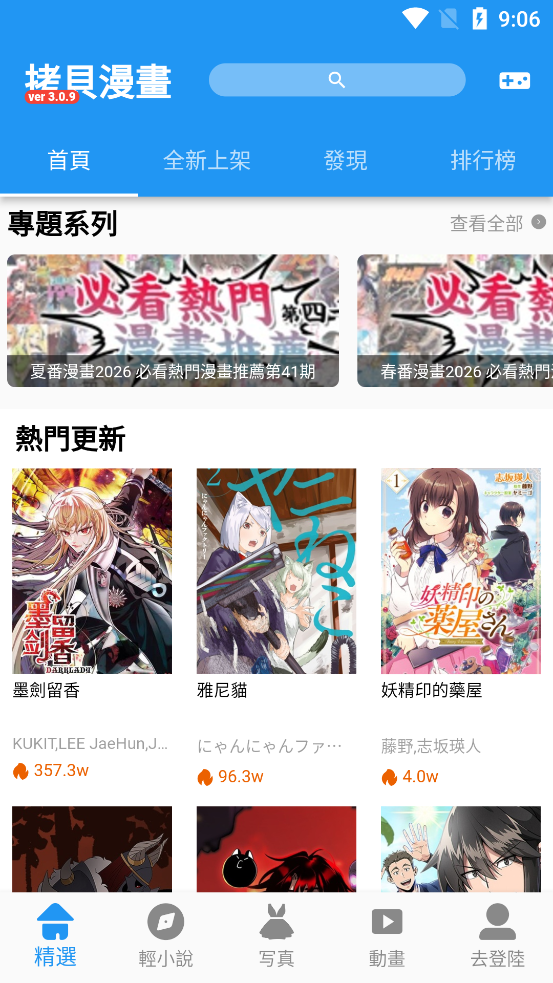
Task: Go to the 写真 section
Action: (x=276, y=936)
